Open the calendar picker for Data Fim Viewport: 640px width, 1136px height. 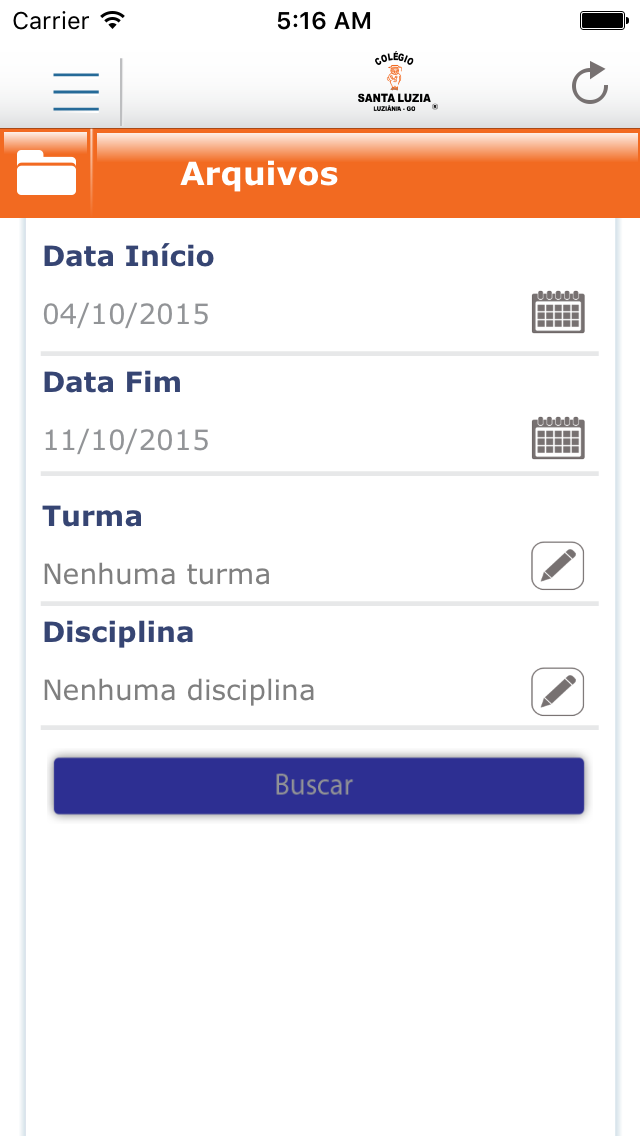click(x=558, y=438)
